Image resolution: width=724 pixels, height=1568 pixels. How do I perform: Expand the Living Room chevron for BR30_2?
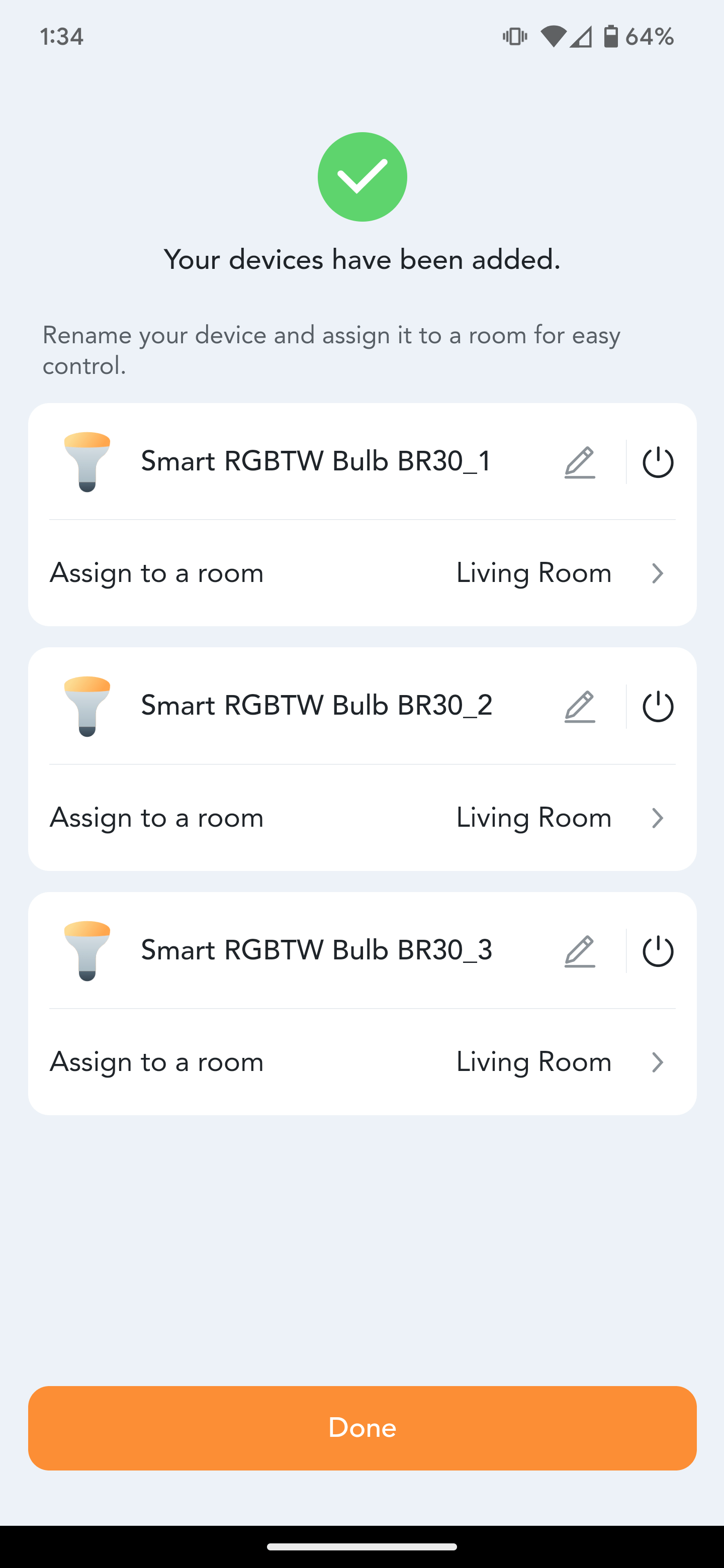pyautogui.click(x=657, y=818)
